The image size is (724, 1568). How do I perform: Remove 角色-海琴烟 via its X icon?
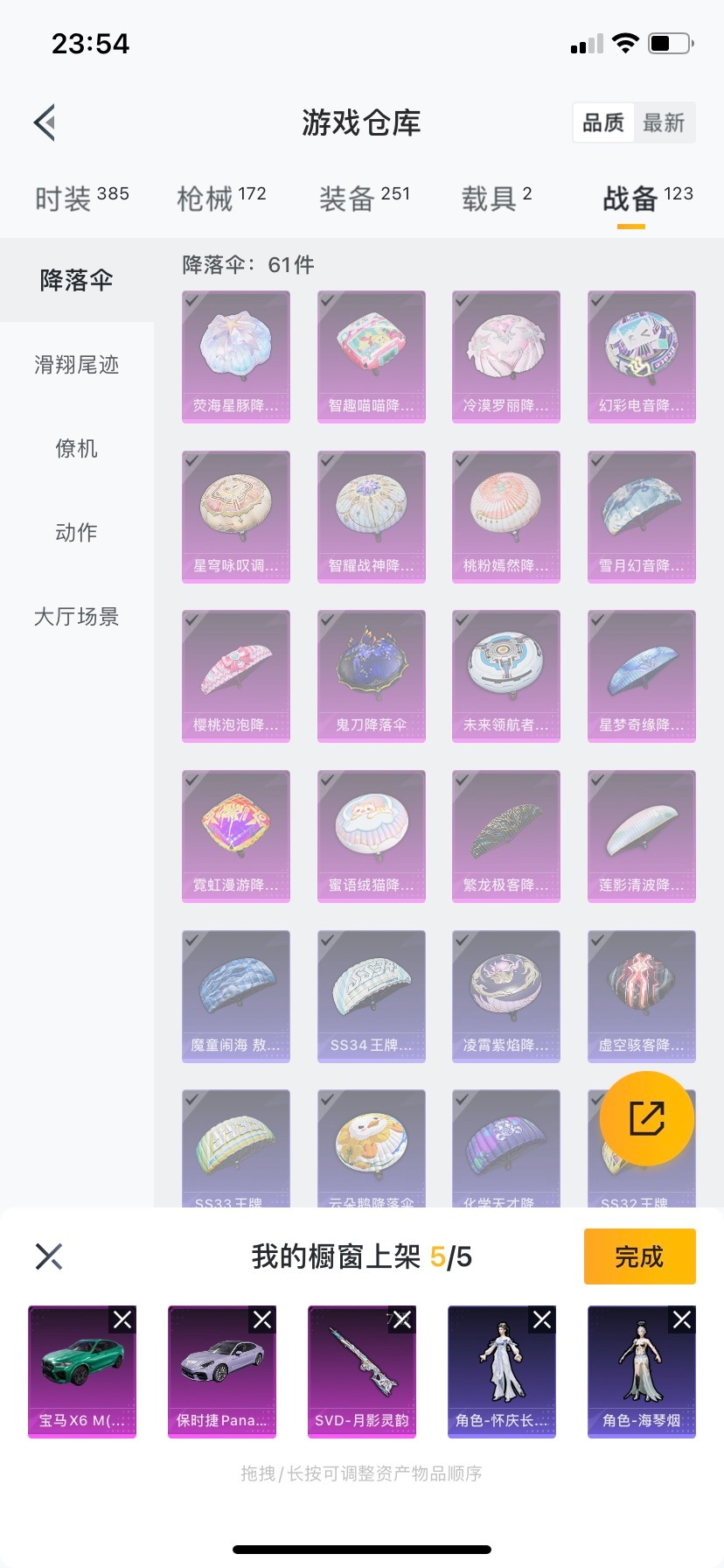[683, 1319]
